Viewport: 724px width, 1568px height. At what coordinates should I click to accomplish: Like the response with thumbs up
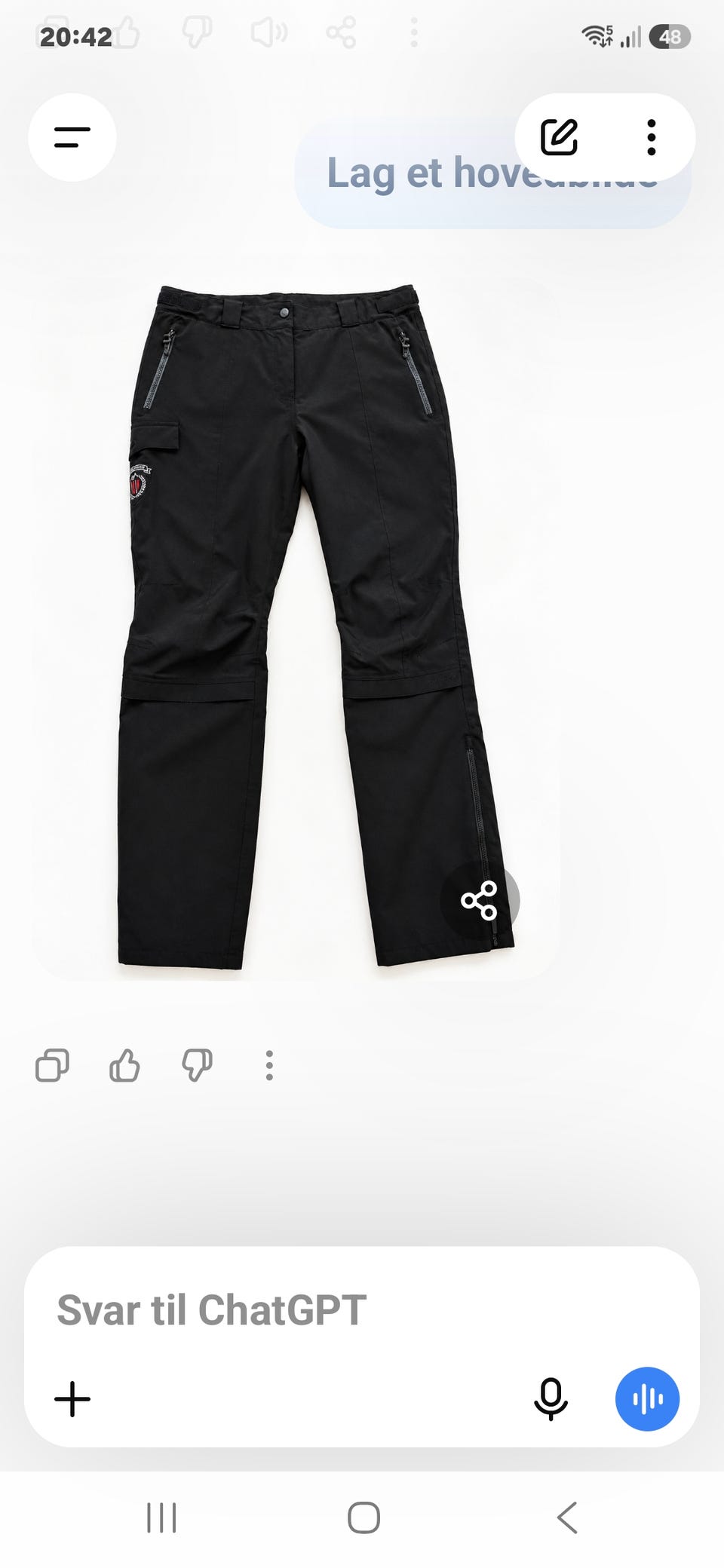tap(124, 1066)
